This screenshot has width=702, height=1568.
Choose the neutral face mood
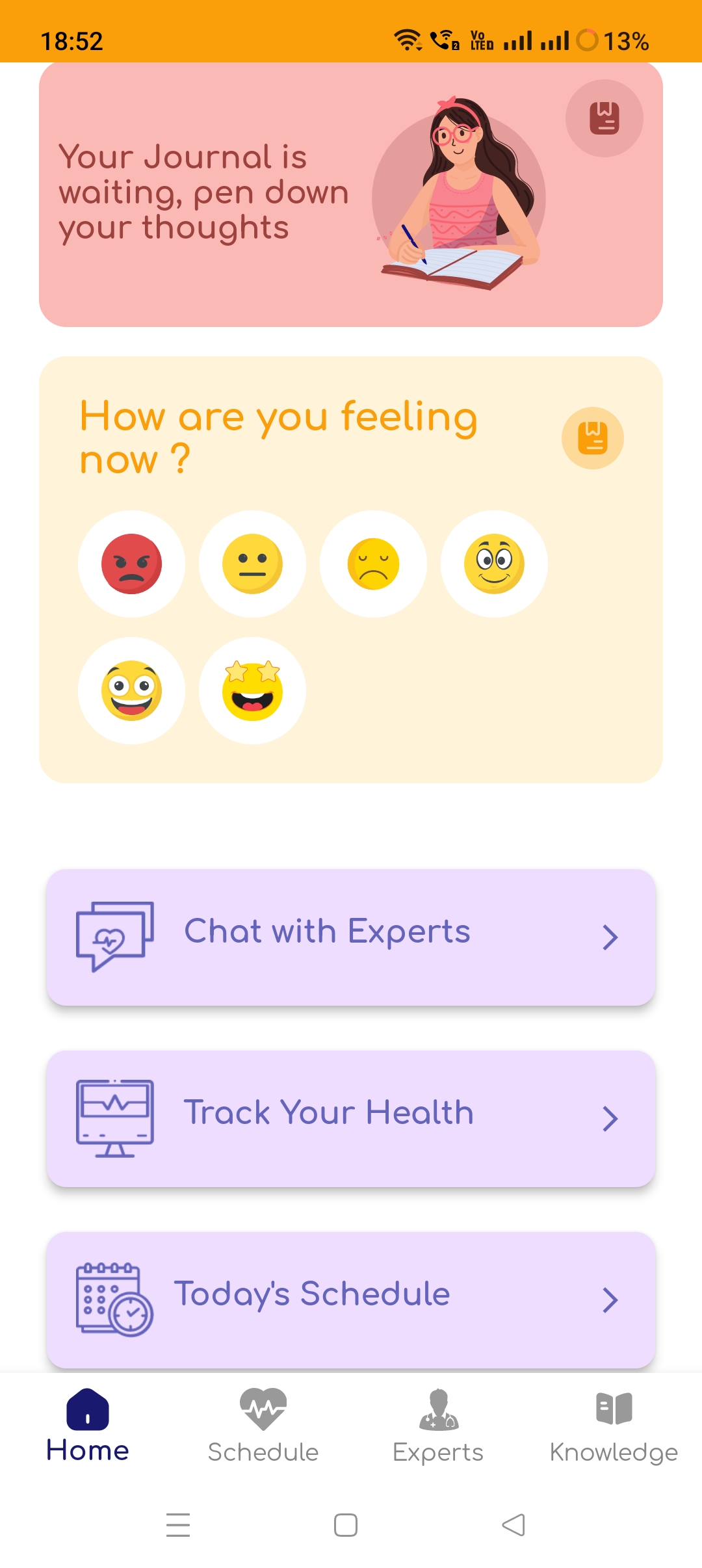(x=252, y=564)
